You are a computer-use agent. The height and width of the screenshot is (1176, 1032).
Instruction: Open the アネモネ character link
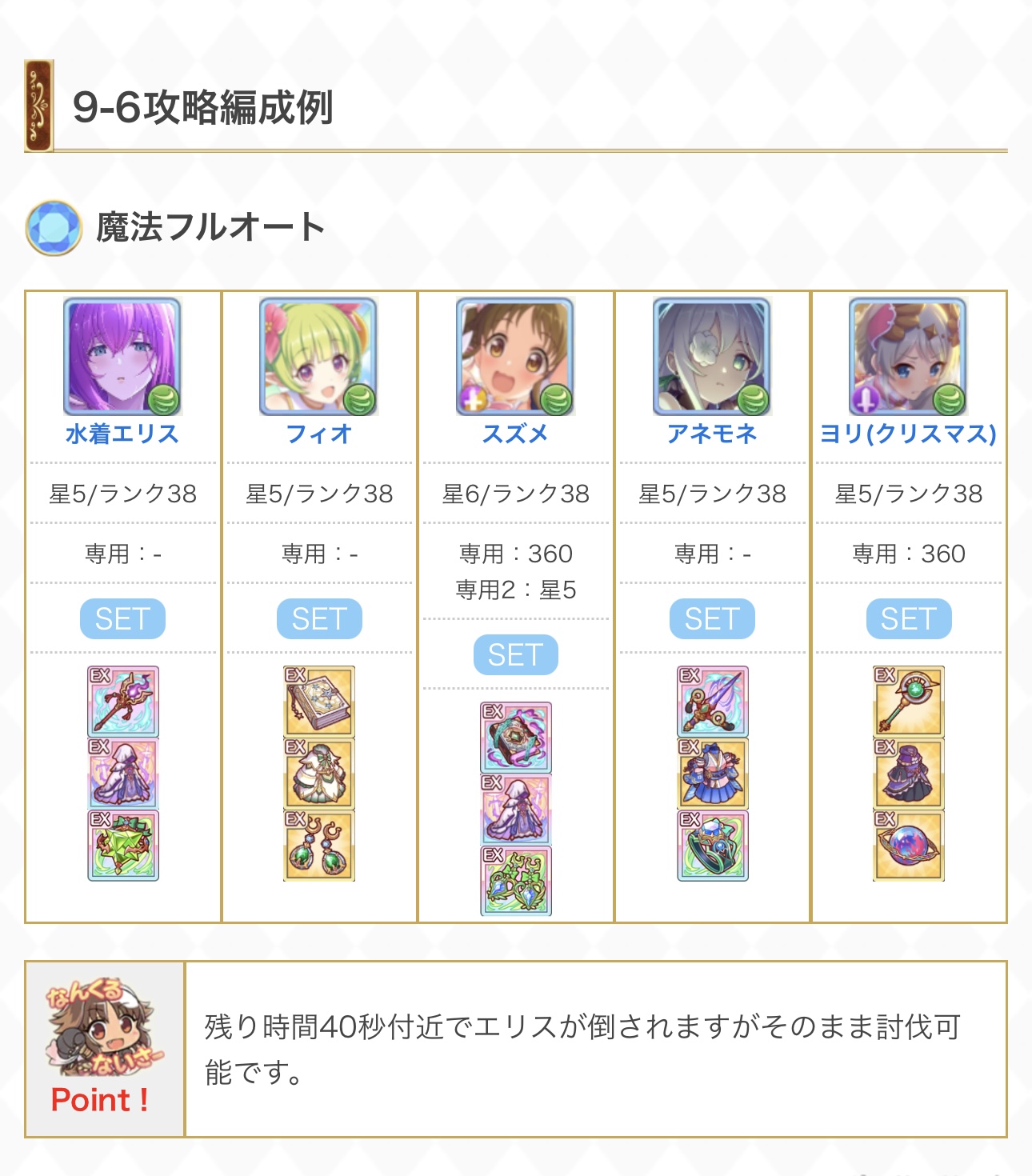pos(712,434)
